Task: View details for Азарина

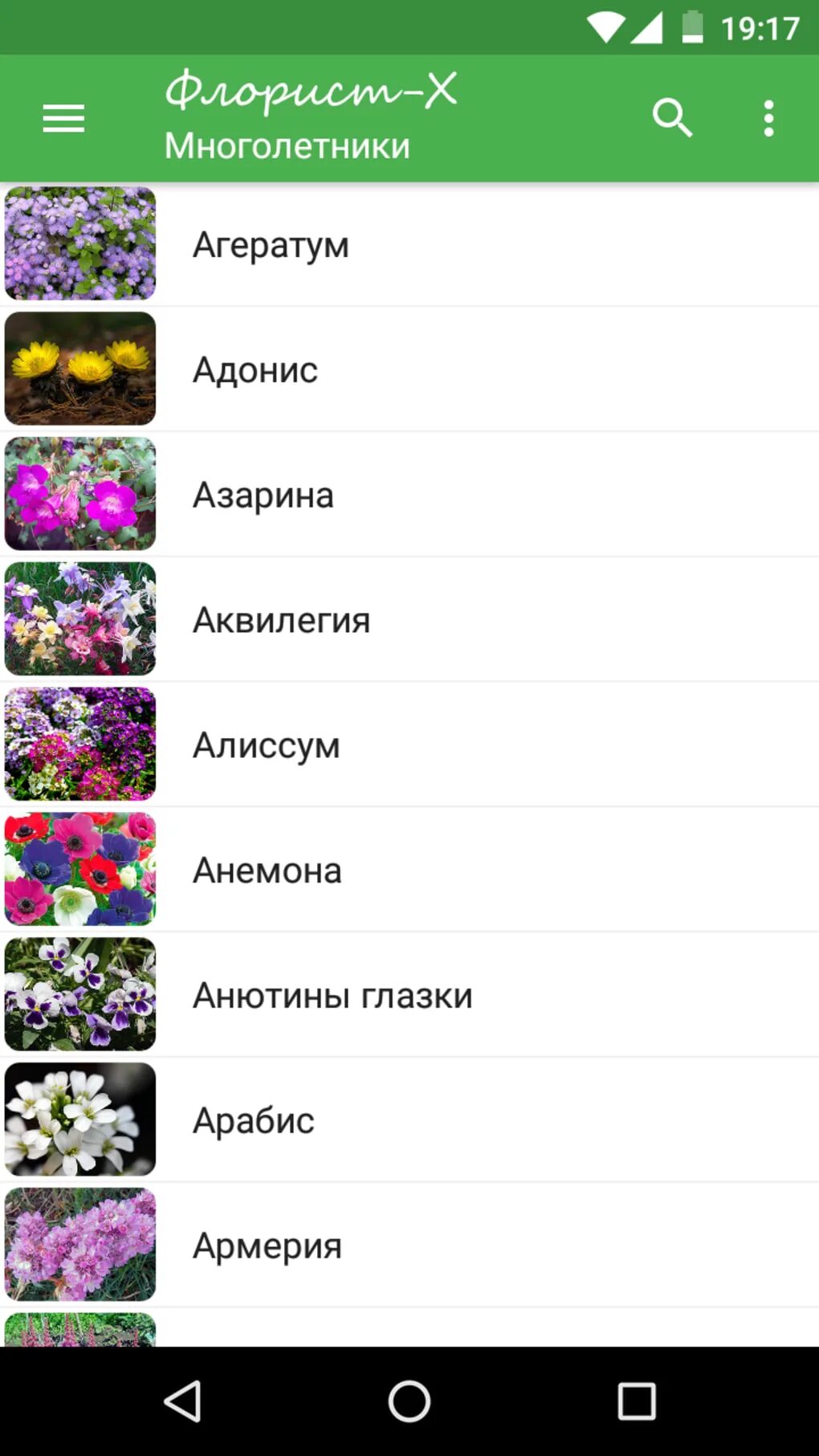Action: (409, 495)
